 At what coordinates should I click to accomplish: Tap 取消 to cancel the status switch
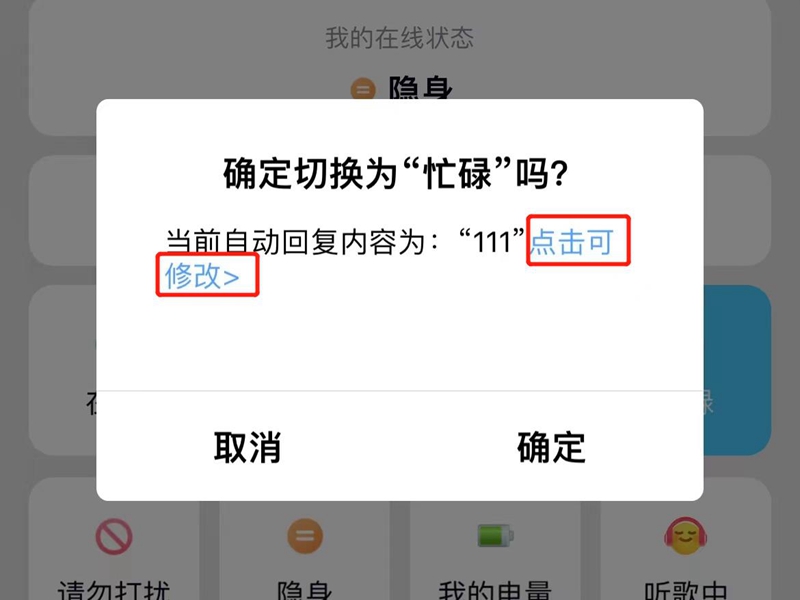pyautogui.click(x=247, y=447)
